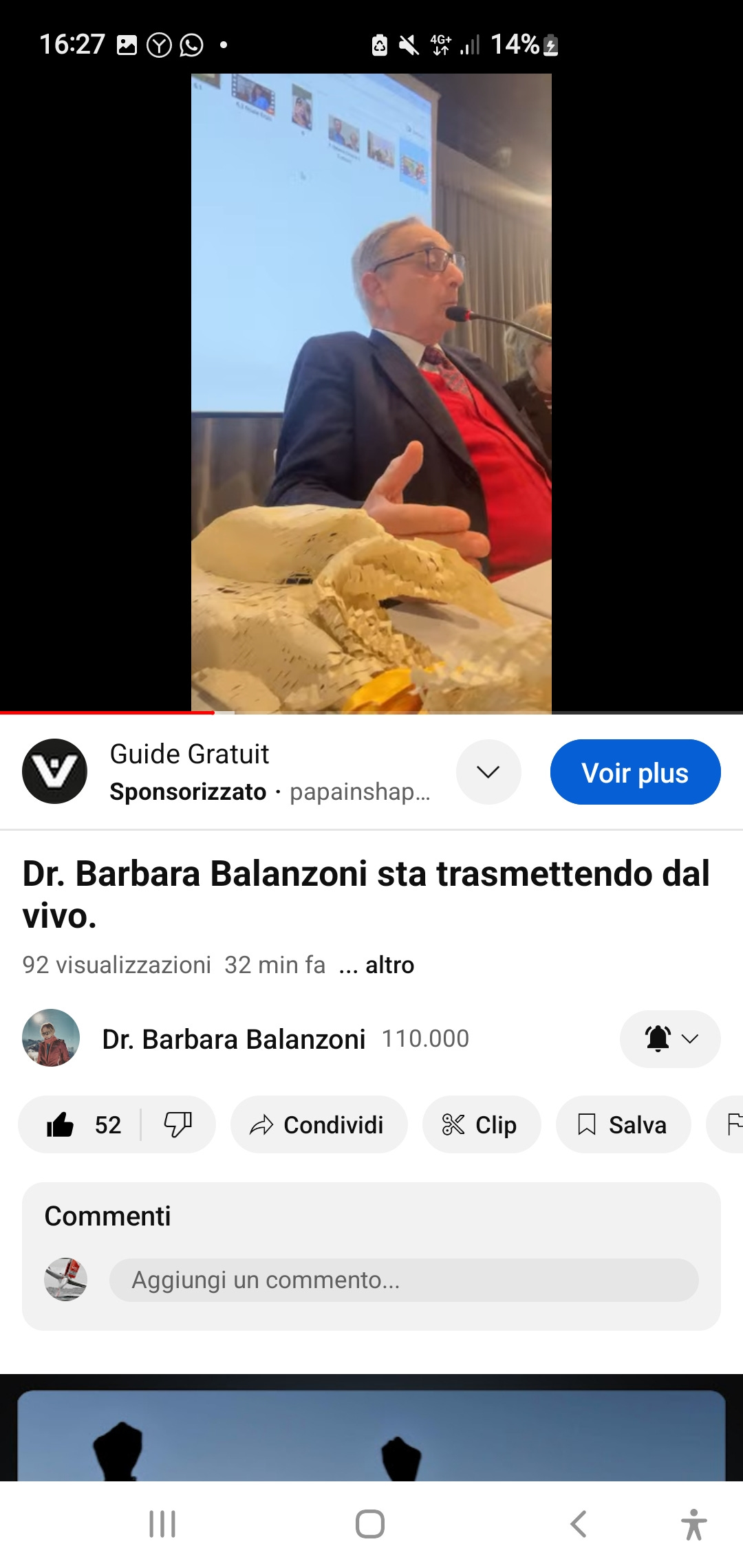The height and width of the screenshot is (1568, 743).
Task: Create a Clip of this video
Action: (482, 1124)
